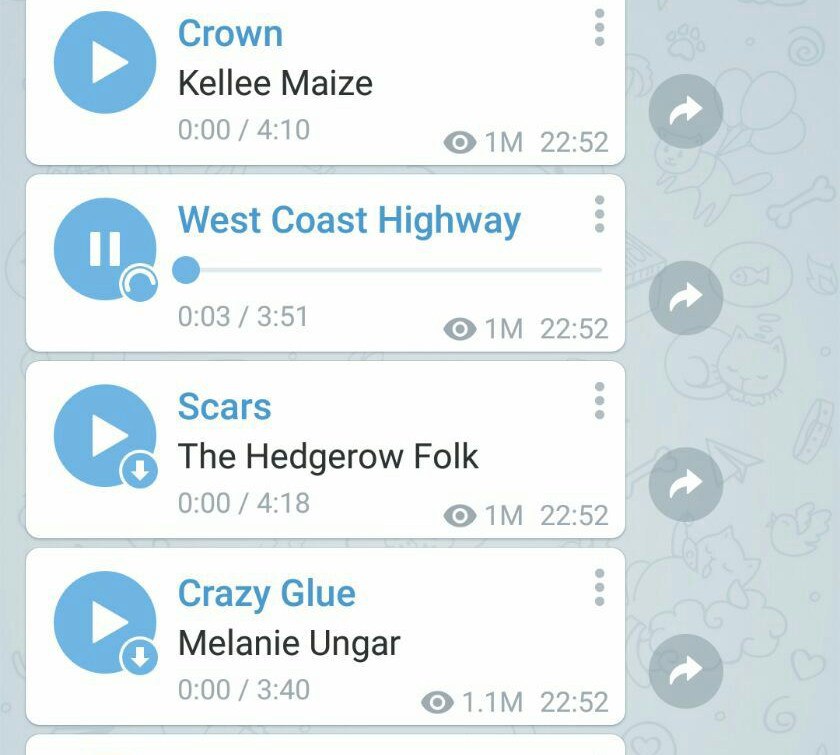Play the song Crown
Viewport: 840px width, 755px height.
105,62
